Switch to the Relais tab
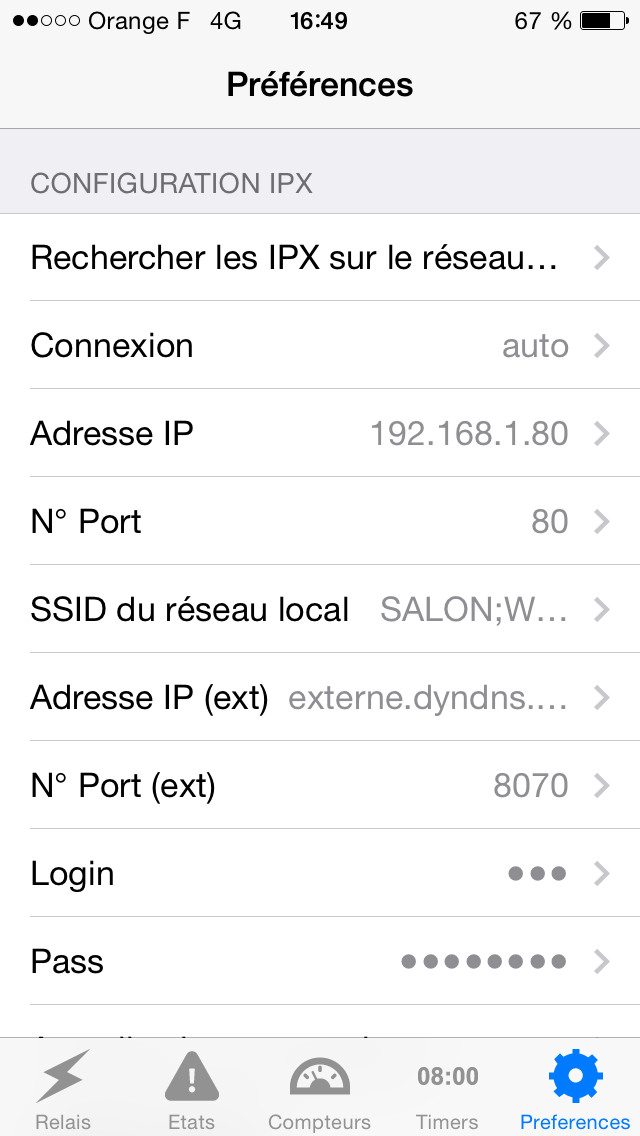 coord(64,1089)
